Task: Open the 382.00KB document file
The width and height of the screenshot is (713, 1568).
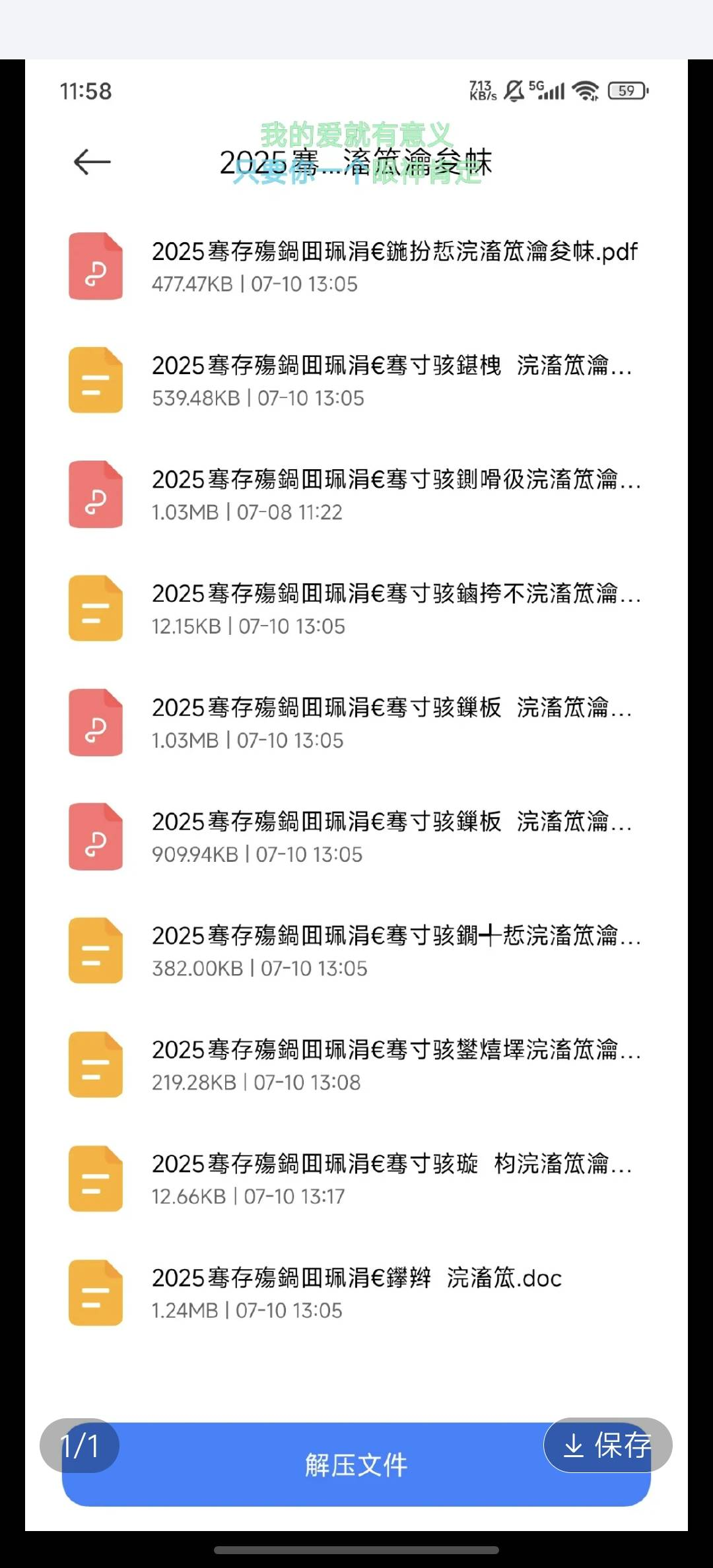Action: (356, 951)
